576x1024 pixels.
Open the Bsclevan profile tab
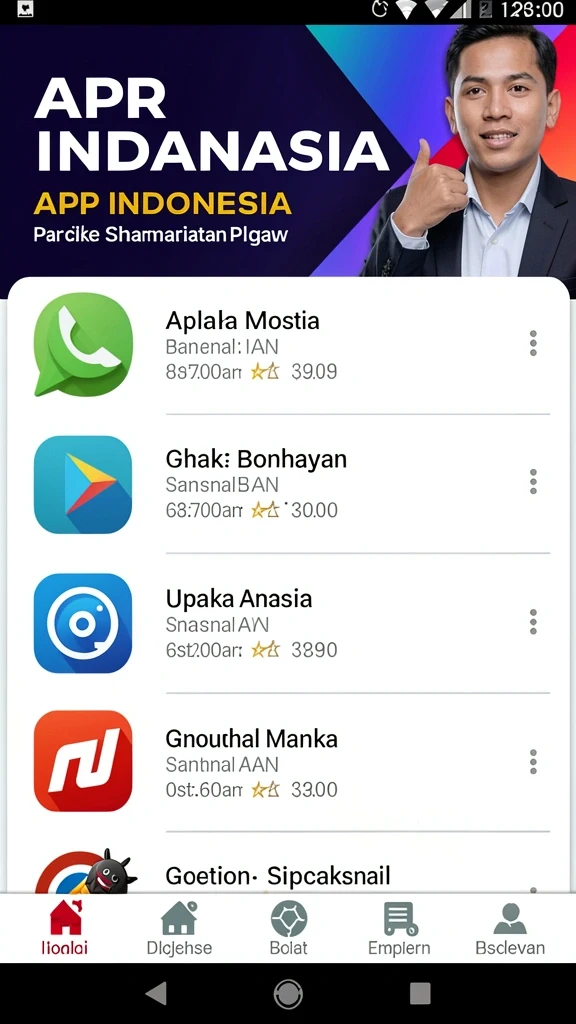510,929
